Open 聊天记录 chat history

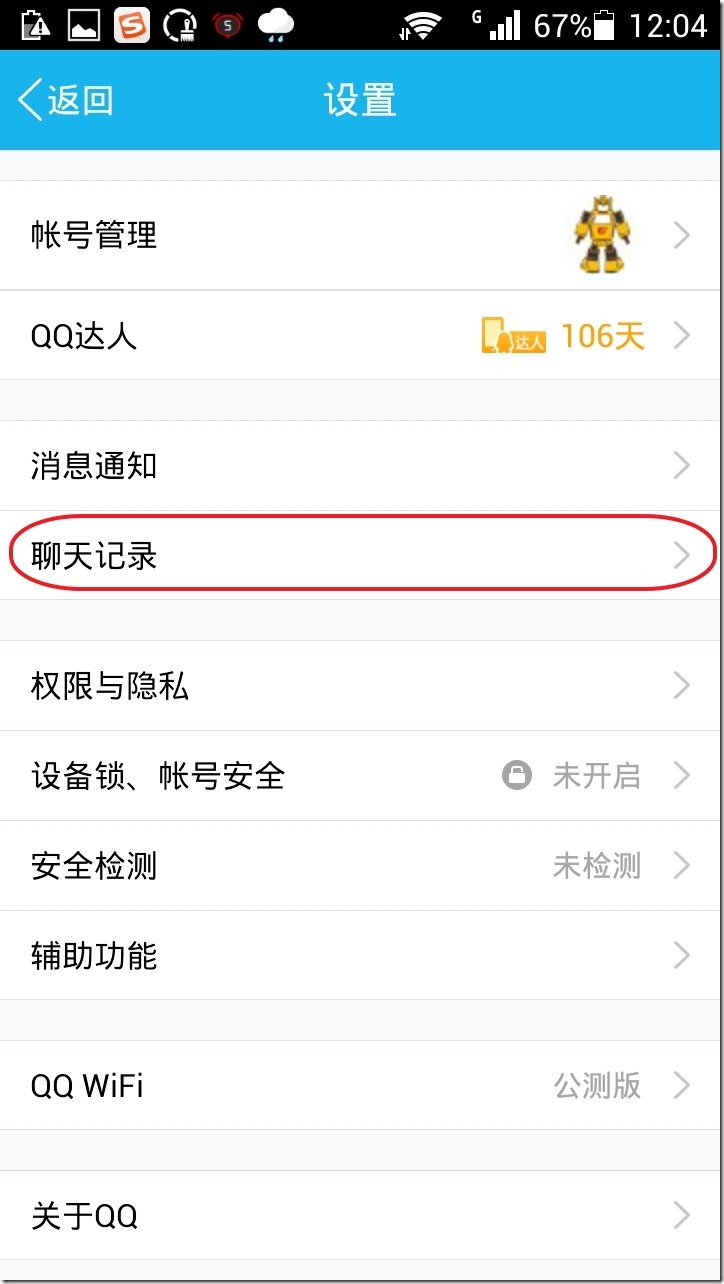click(360, 556)
